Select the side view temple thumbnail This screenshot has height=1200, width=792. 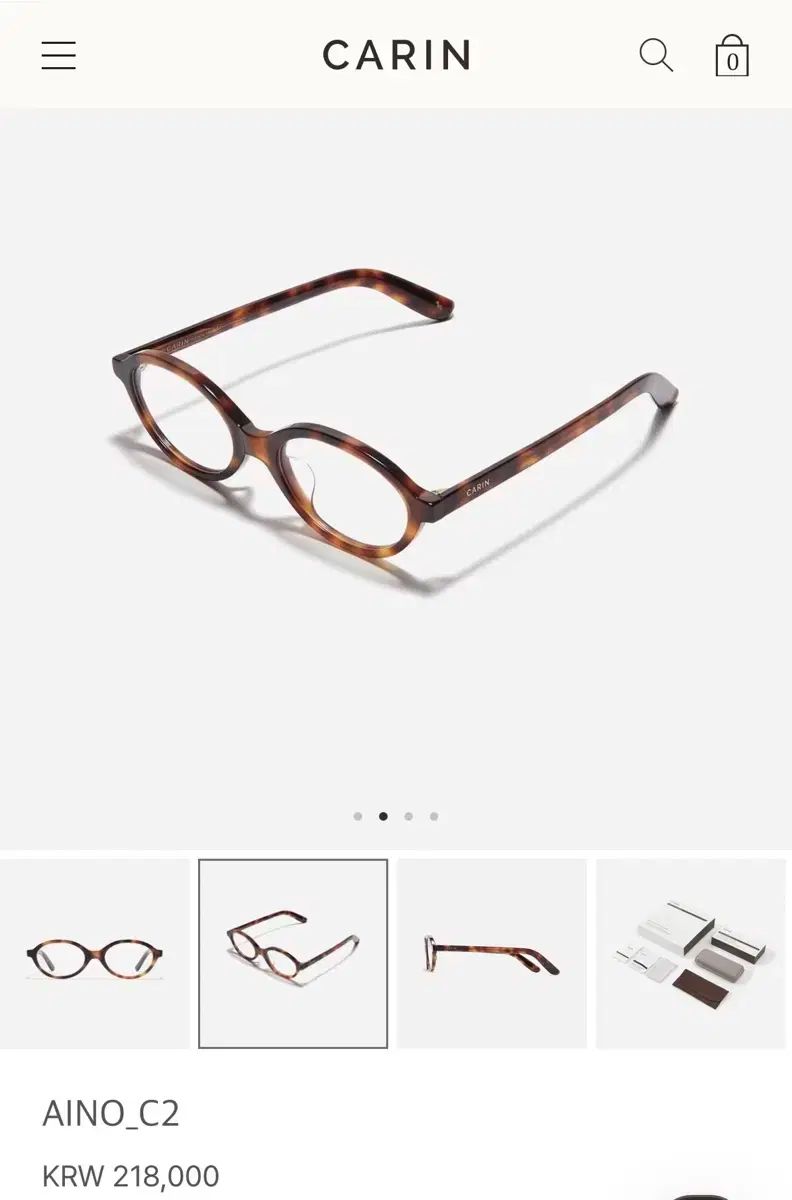[492, 954]
